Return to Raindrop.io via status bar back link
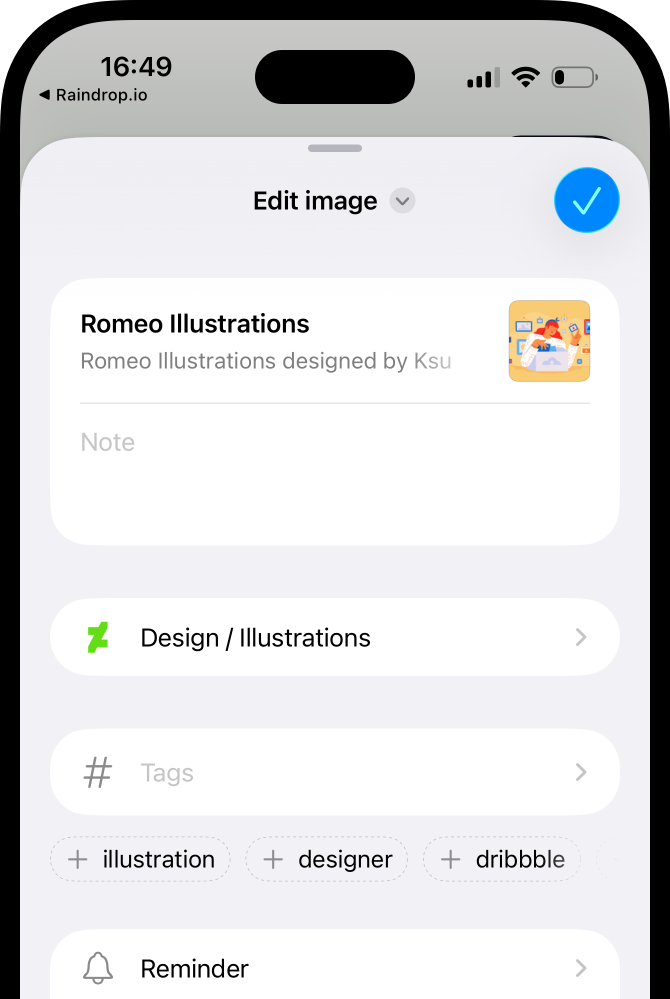This screenshot has width=670, height=999. click(93, 95)
